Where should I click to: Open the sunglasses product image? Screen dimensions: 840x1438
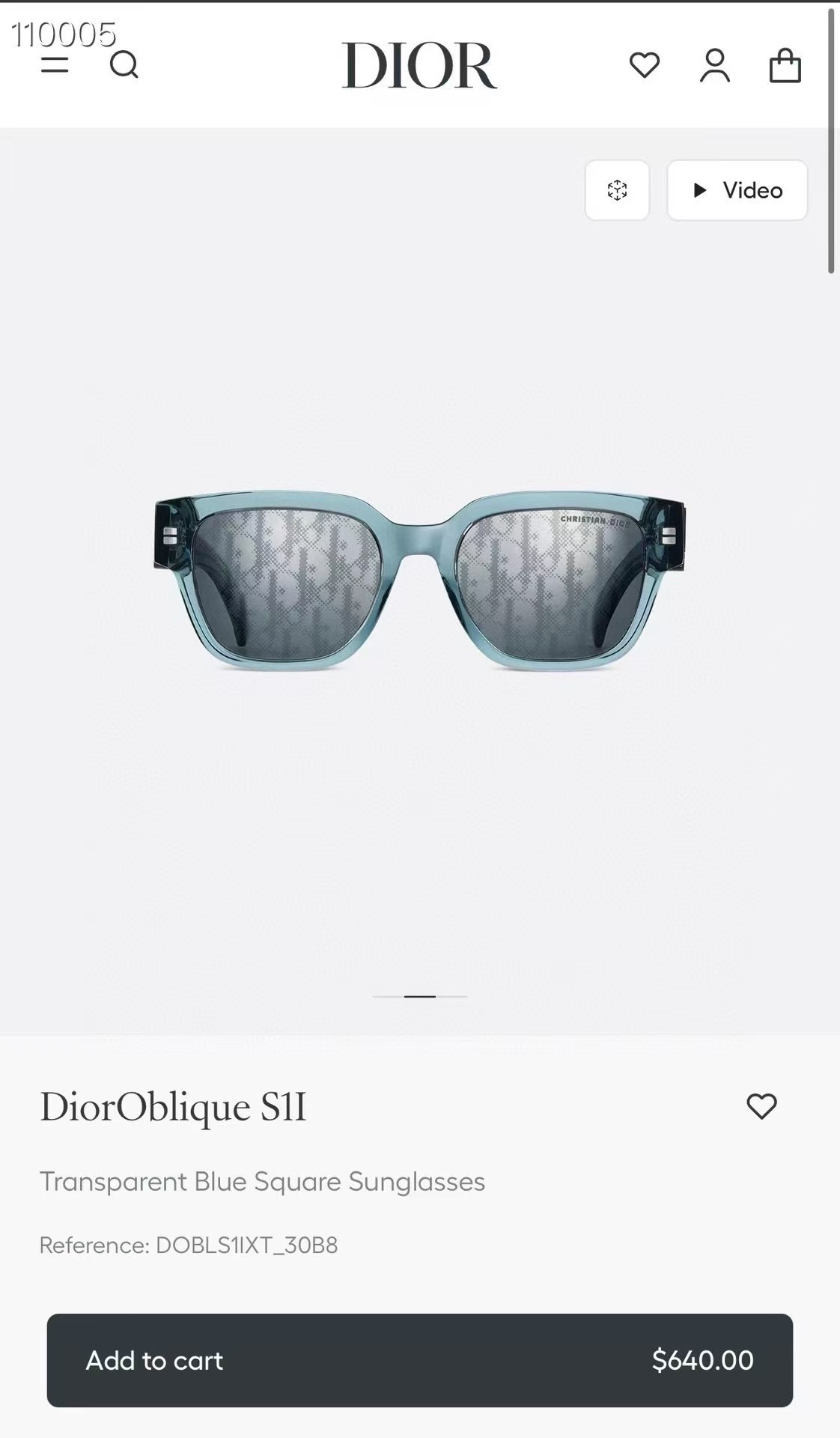[419, 580]
